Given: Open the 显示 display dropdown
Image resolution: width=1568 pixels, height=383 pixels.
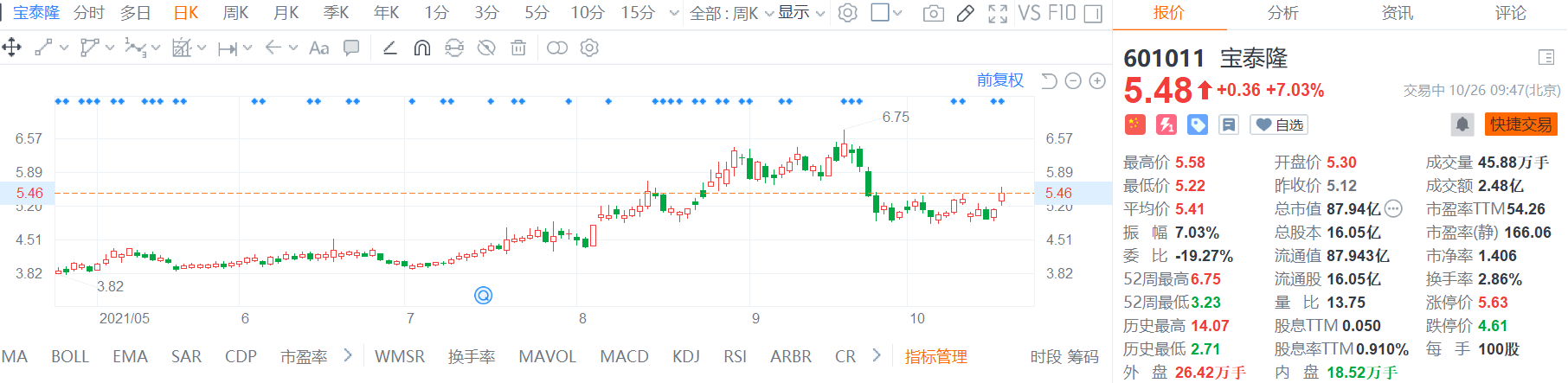Looking at the screenshot, I should [x=800, y=13].
